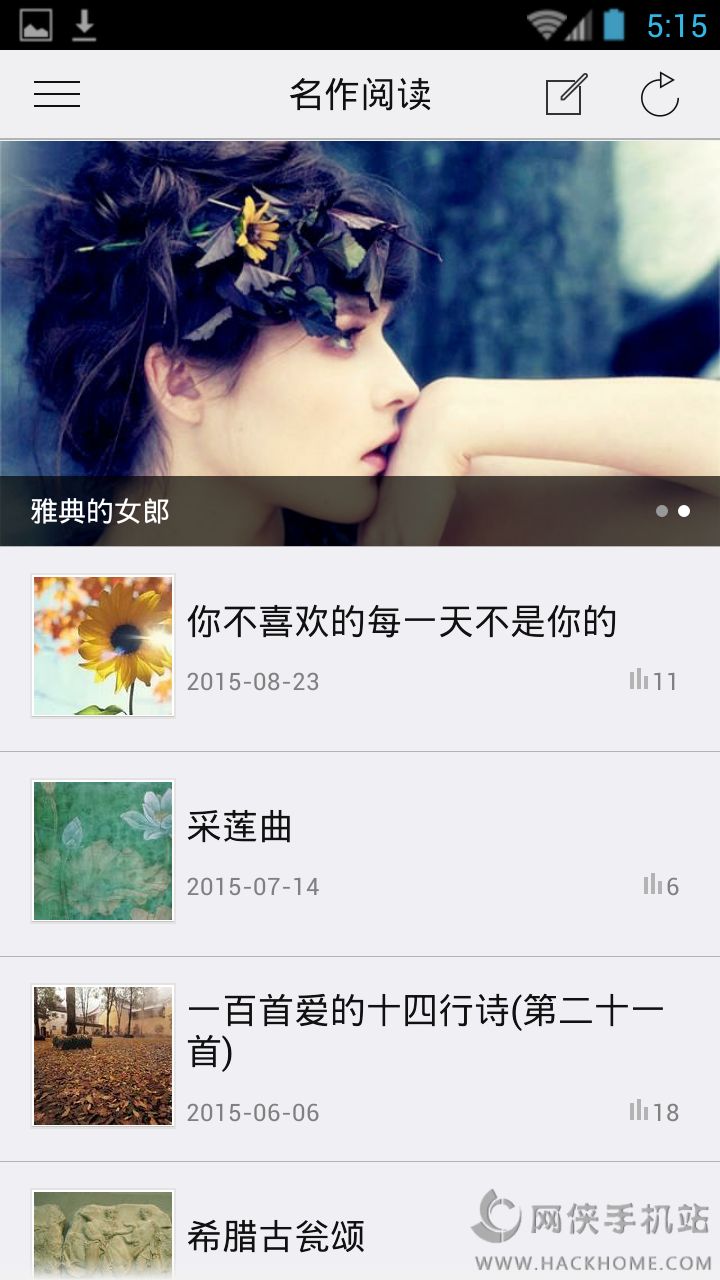Open the hamburger drawer menu
Image resolution: width=720 pixels, height=1280 pixels.
click(57, 94)
